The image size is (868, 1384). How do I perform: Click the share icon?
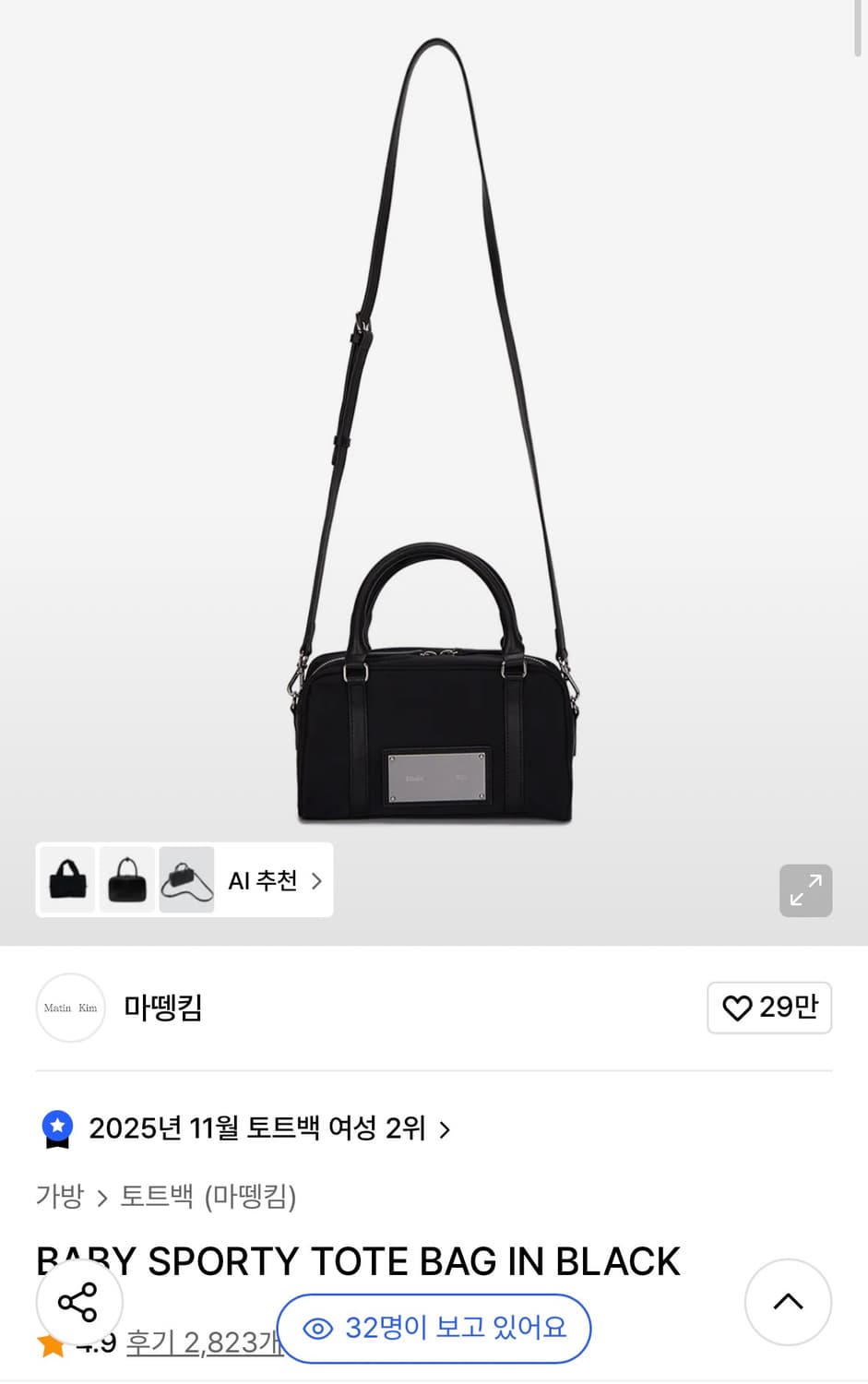[x=80, y=1302]
